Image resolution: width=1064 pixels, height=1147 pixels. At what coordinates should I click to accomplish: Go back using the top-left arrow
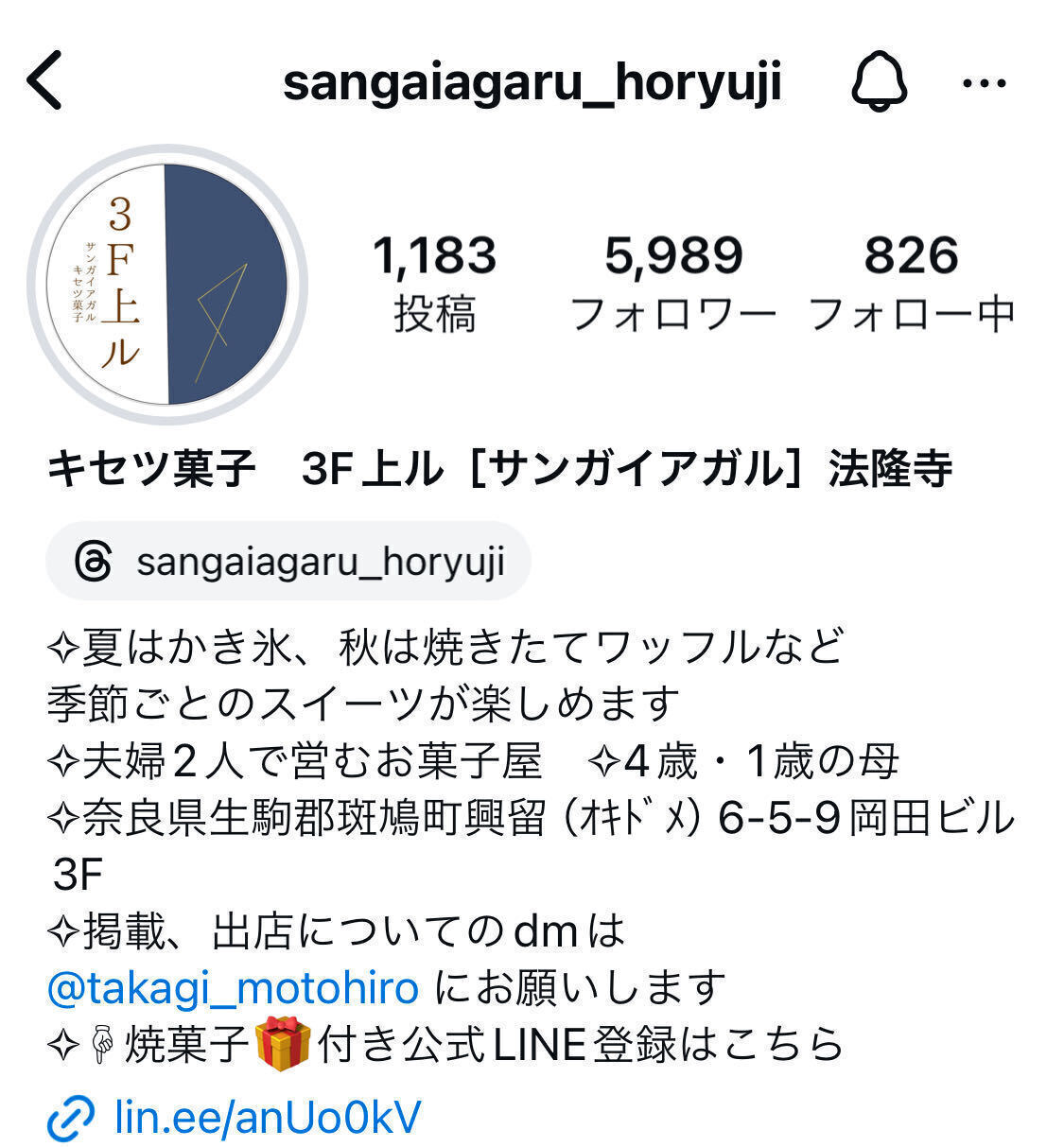[x=44, y=81]
